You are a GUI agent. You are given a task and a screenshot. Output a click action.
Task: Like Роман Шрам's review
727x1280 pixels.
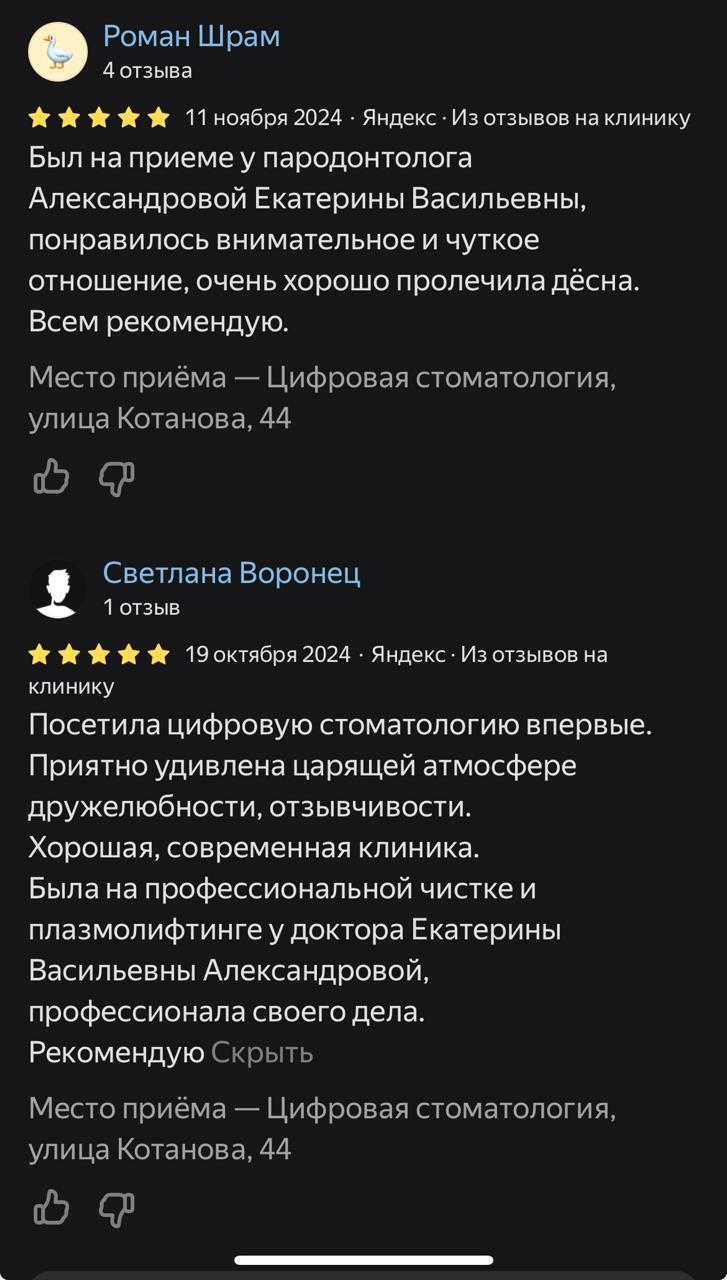52,478
